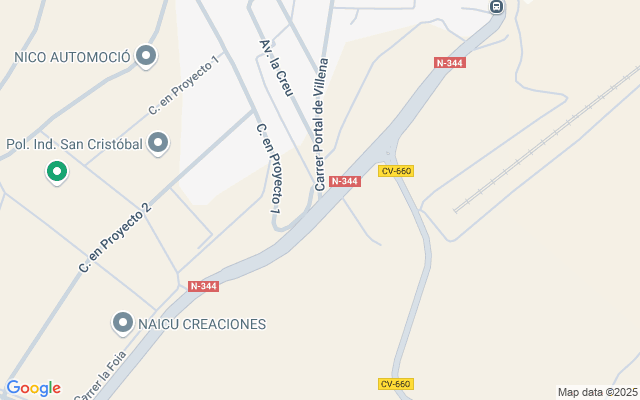640x400 pixels.
Task: Open the Google logo link
Action: pyautogui.click(x=34, y=388)
